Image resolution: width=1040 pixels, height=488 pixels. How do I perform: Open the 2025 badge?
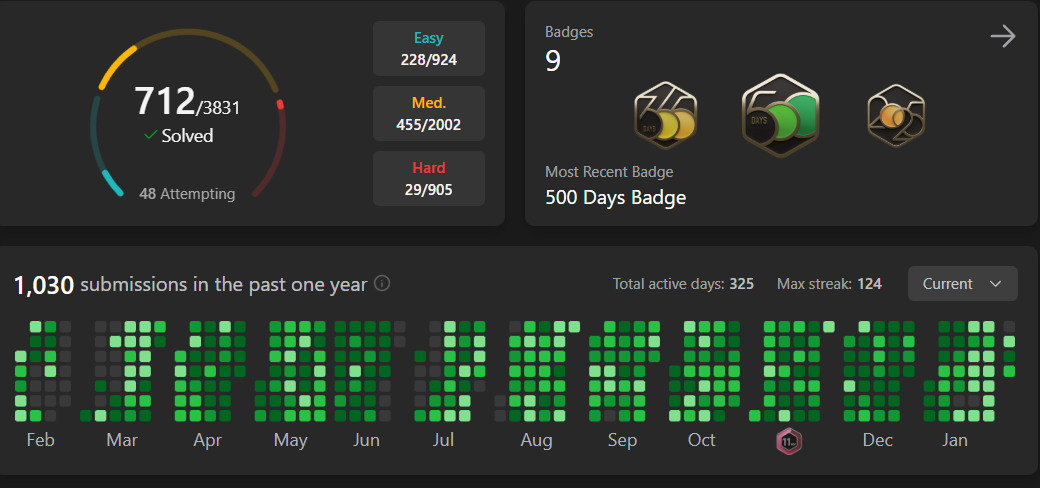coord(895,116)
